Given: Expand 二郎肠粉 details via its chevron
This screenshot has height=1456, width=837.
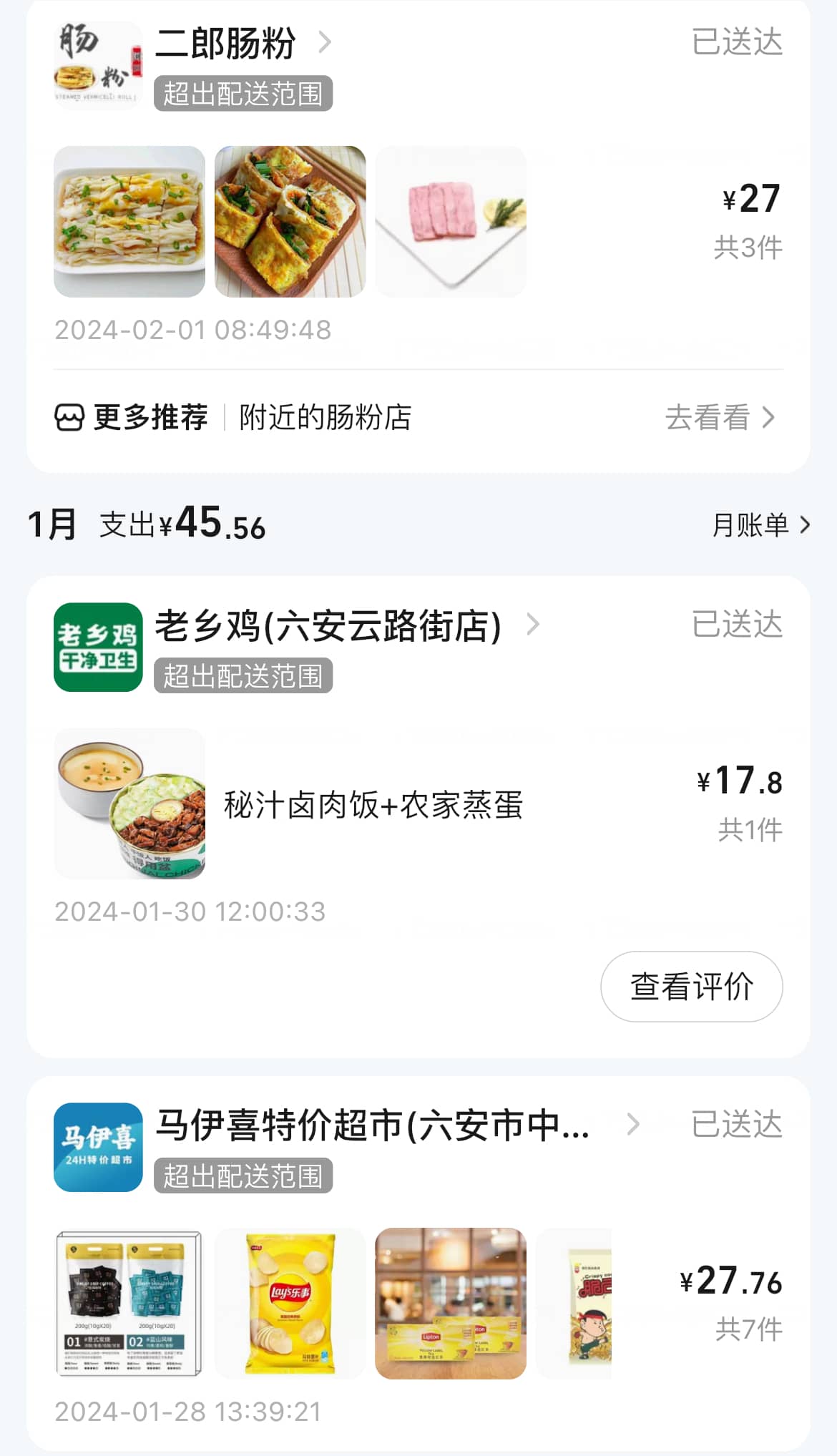Looking at the screenshot, I should pyautogui.click(x=328, y=43).
